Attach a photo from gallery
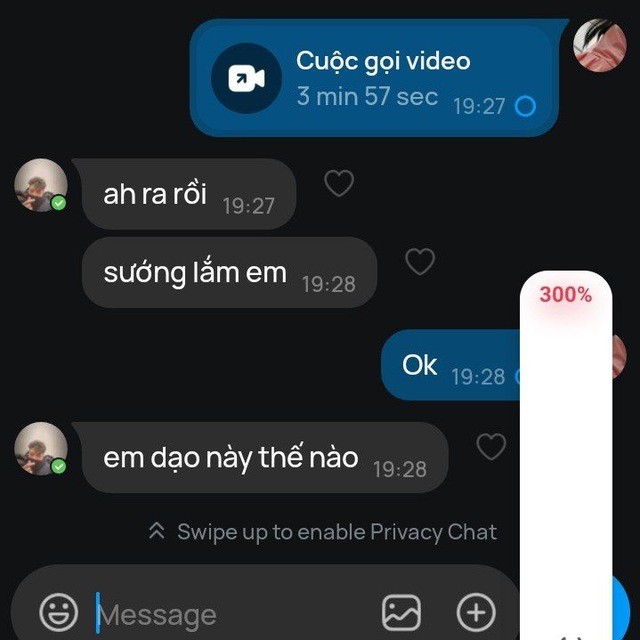The image size is (640, 640). (401, 612)
